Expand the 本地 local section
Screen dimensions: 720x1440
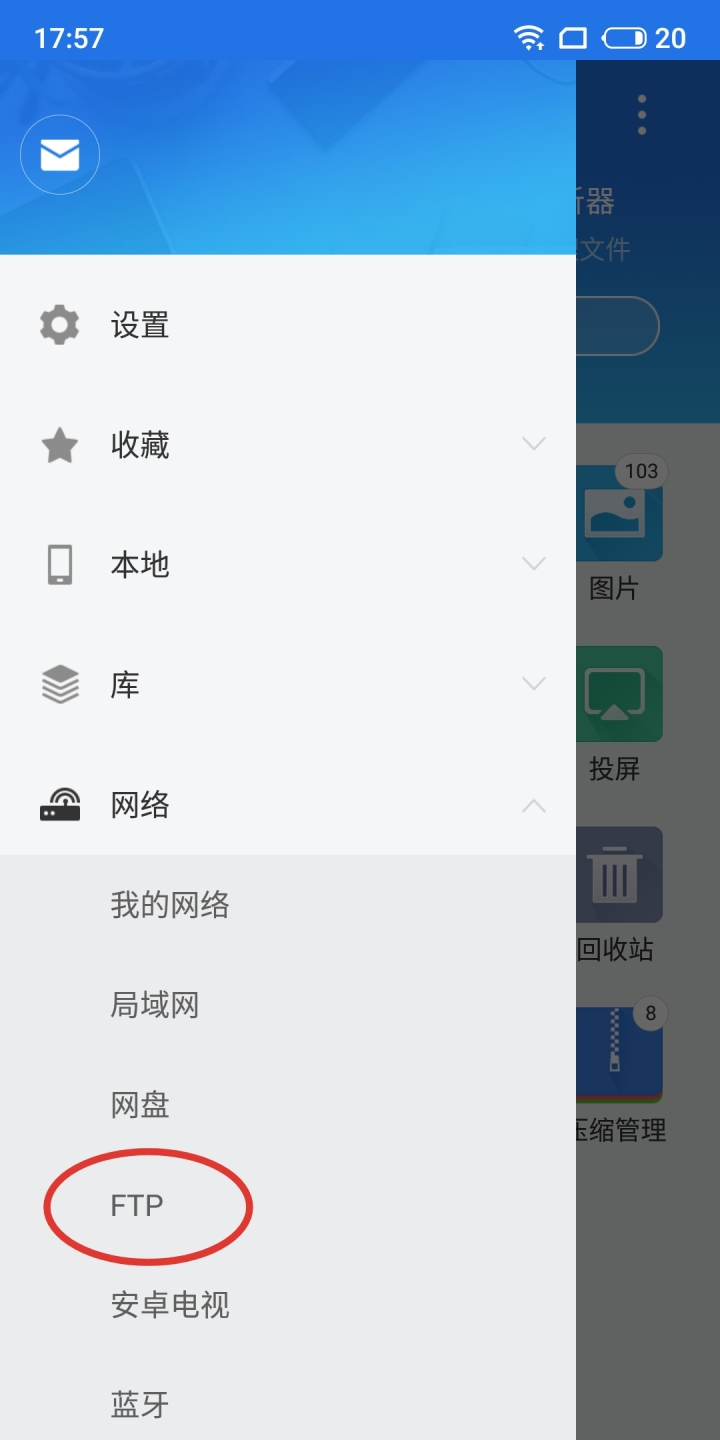click(x=534, y=564)
